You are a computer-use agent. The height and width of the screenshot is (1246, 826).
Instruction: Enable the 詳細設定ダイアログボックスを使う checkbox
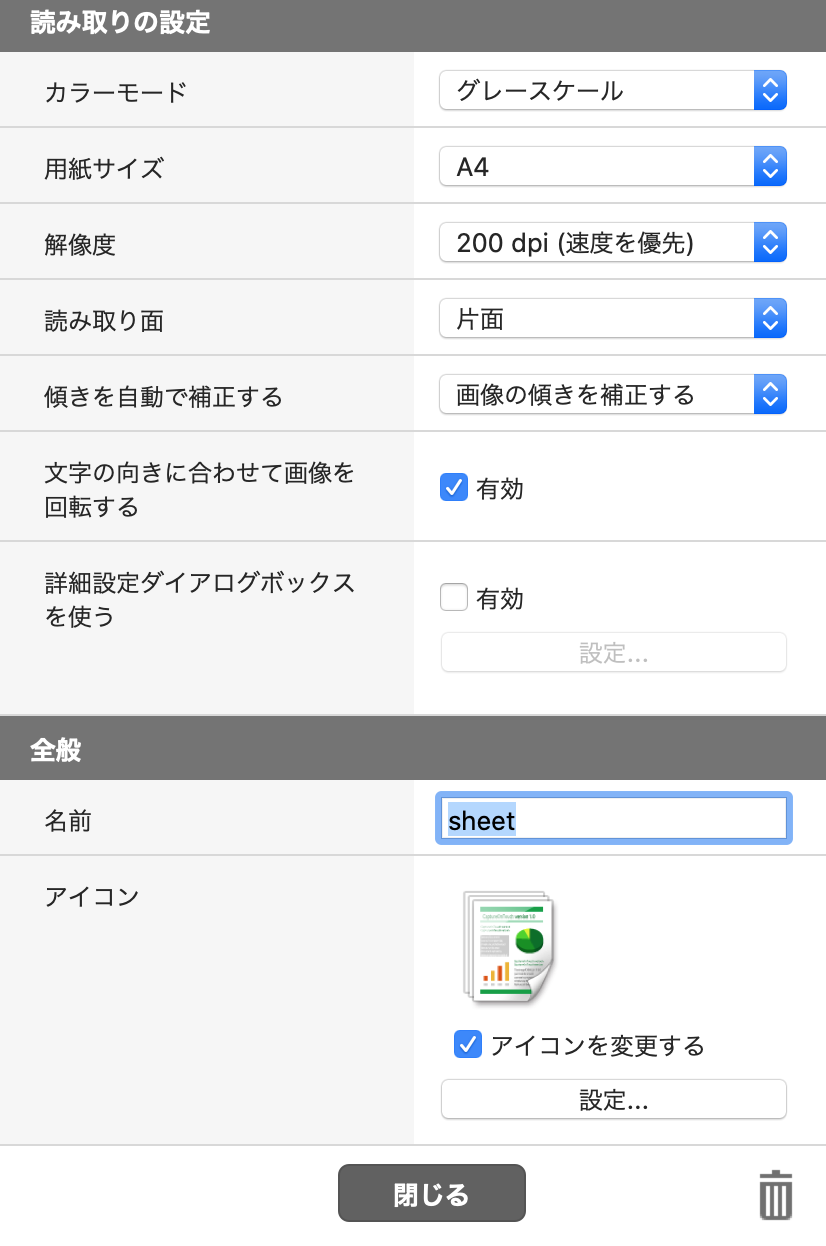coord(455,597)
